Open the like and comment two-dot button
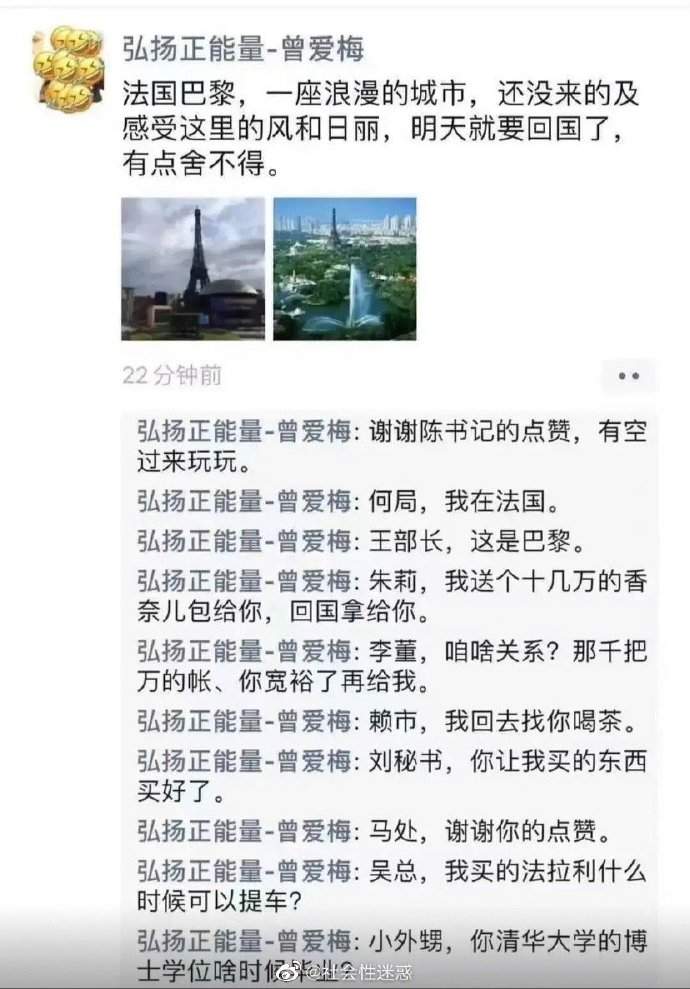This screenshot has width=690, height=989. click(628, 376)
